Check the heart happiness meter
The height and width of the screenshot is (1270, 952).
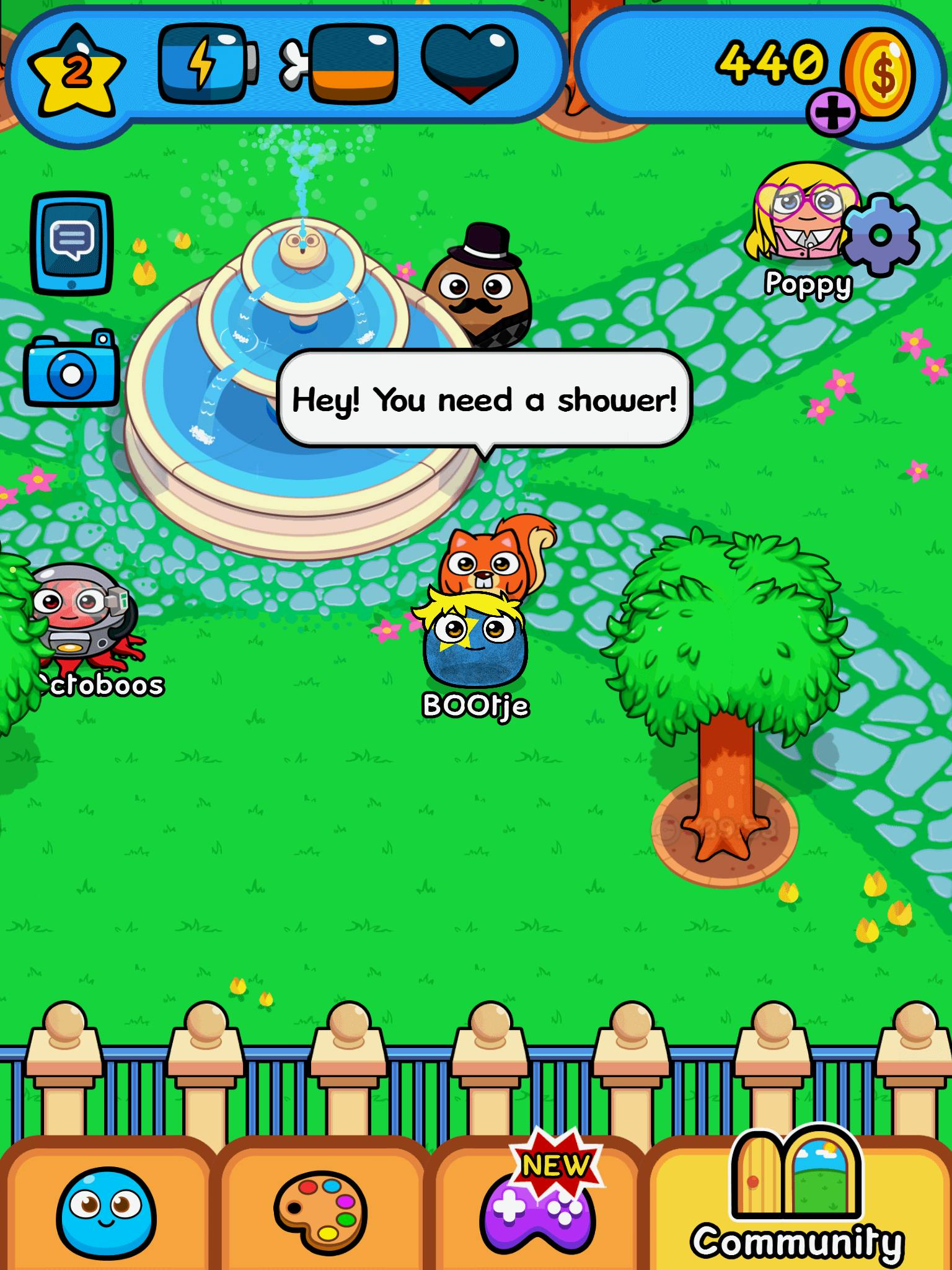(x=469, y=64)
